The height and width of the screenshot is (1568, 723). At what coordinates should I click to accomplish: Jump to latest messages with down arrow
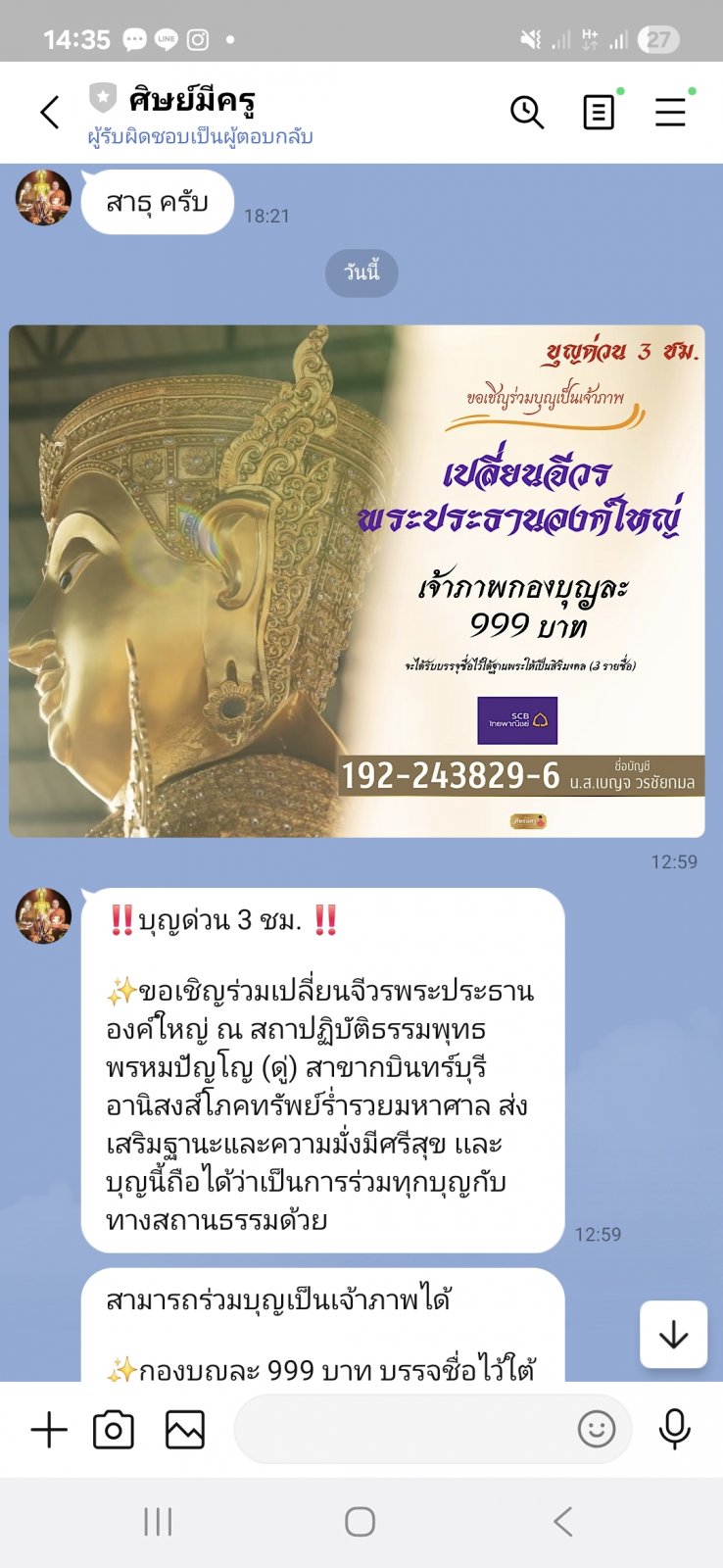673,1335
